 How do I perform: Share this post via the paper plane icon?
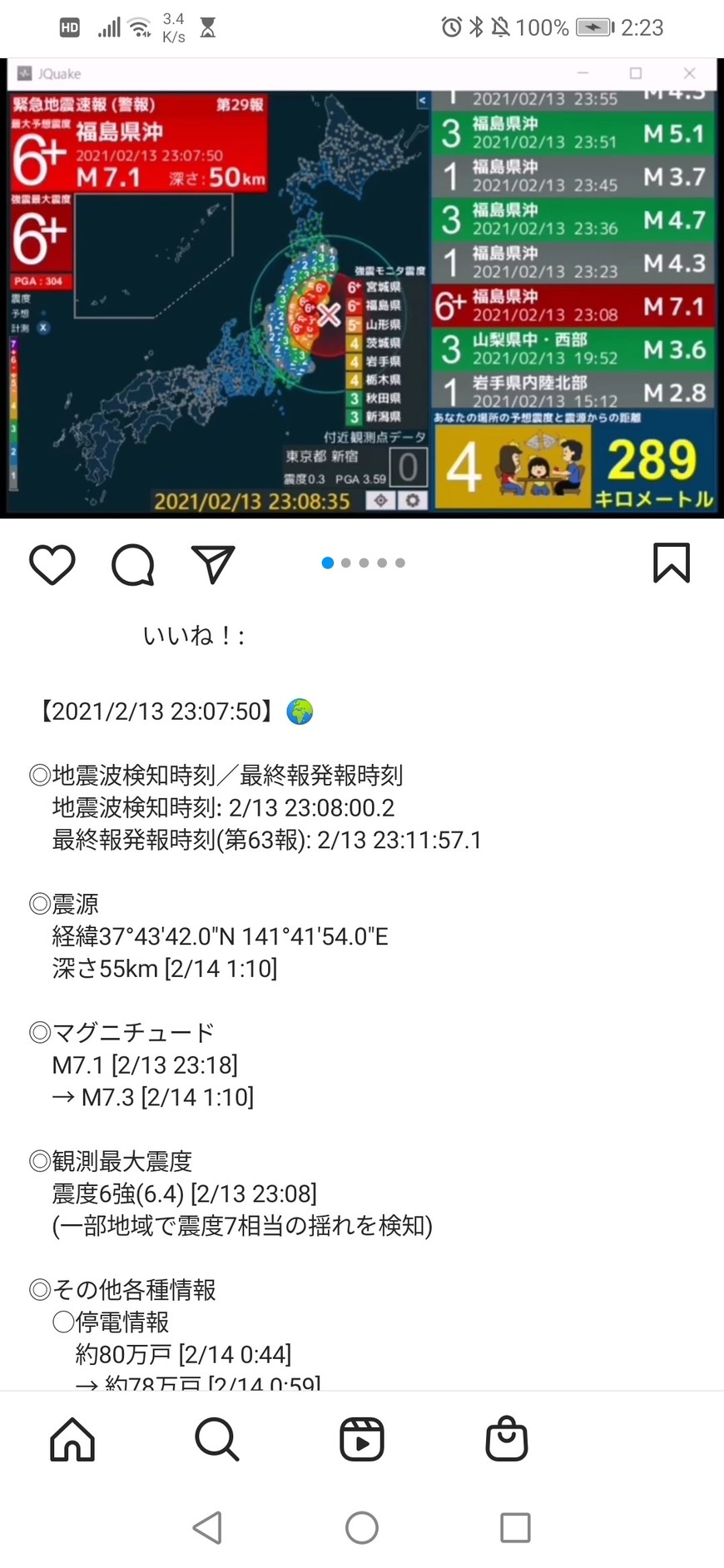click(213, 564)
